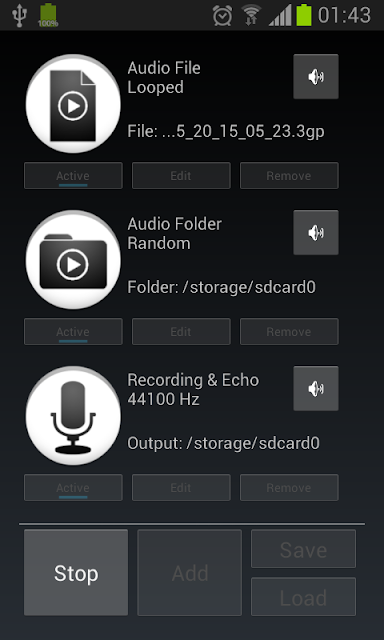This screenshot has height=640, width=384.
Task: Toggle Active under Recording & Echo
Action: (x=73, y=488)
